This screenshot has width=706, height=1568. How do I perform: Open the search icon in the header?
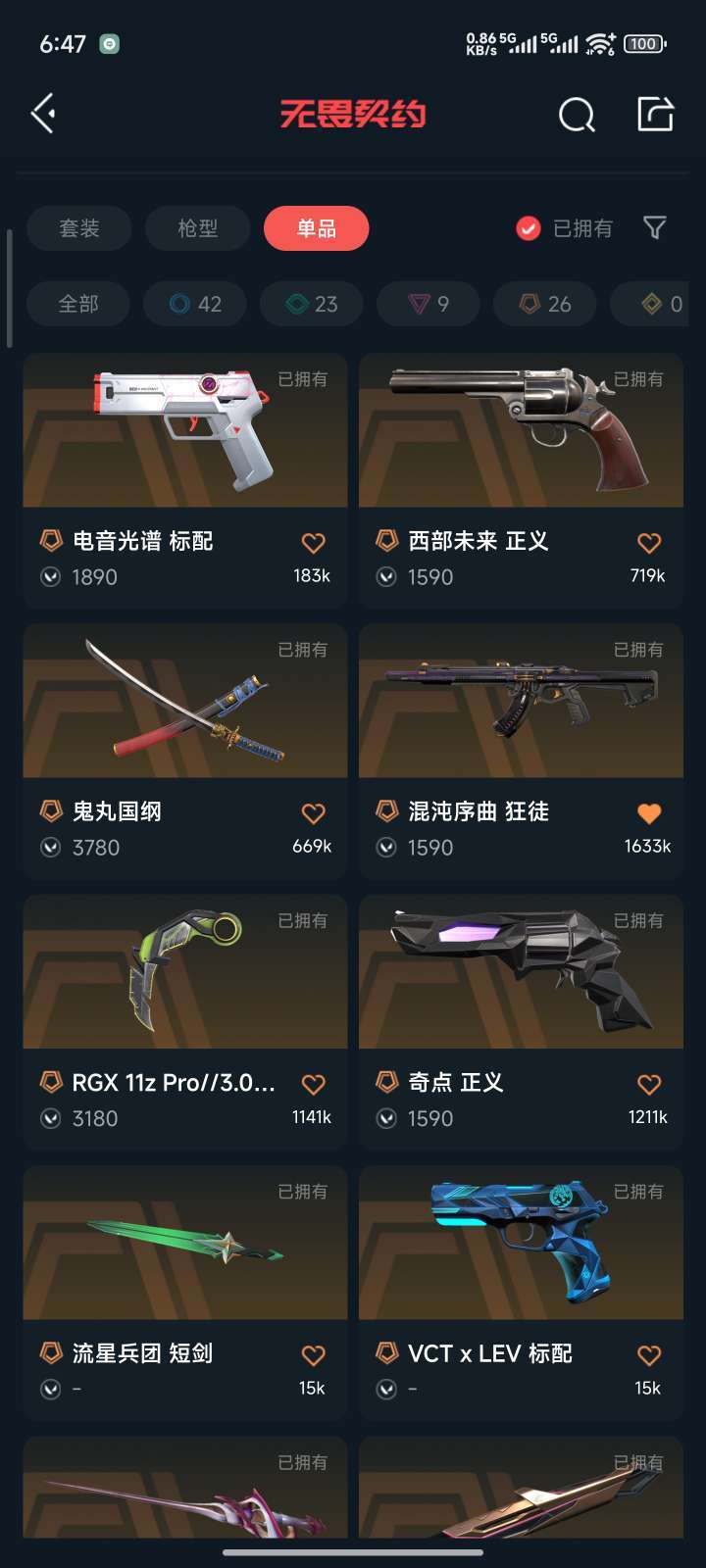577,115
